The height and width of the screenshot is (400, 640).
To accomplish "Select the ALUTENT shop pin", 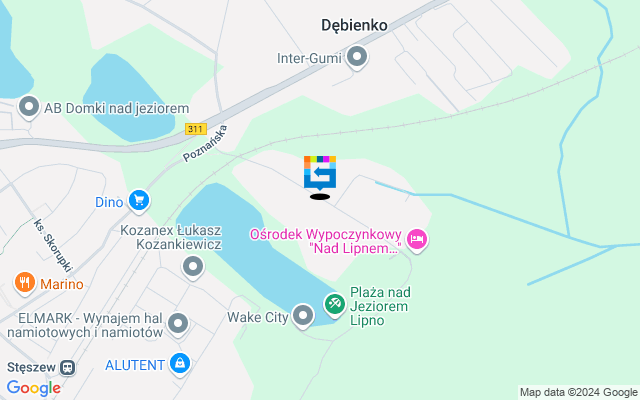I will click(x=179, y=363).
